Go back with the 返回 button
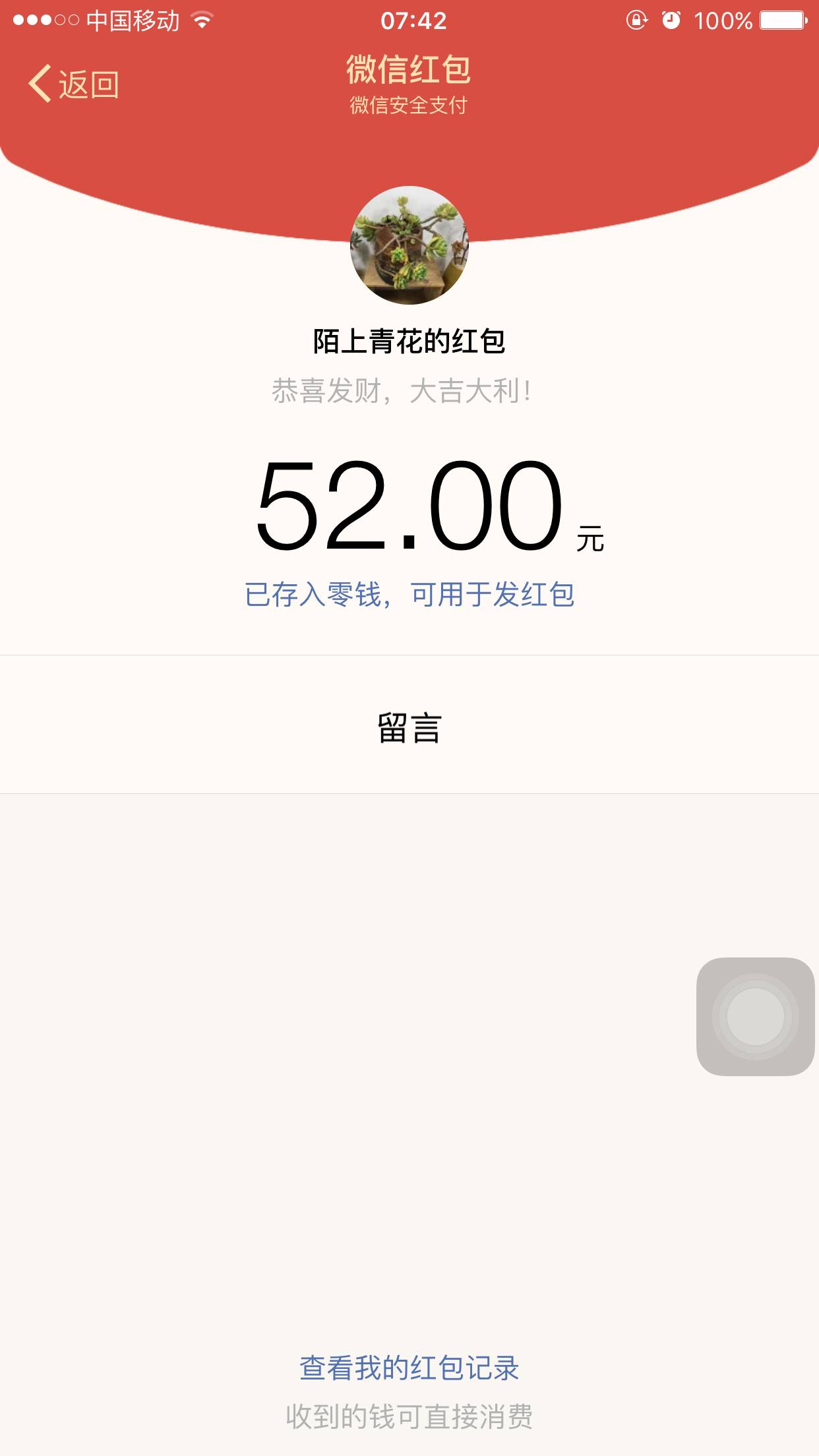This screenshot has height=1456, width=819. pyautogui.click(x=74, y=84)
